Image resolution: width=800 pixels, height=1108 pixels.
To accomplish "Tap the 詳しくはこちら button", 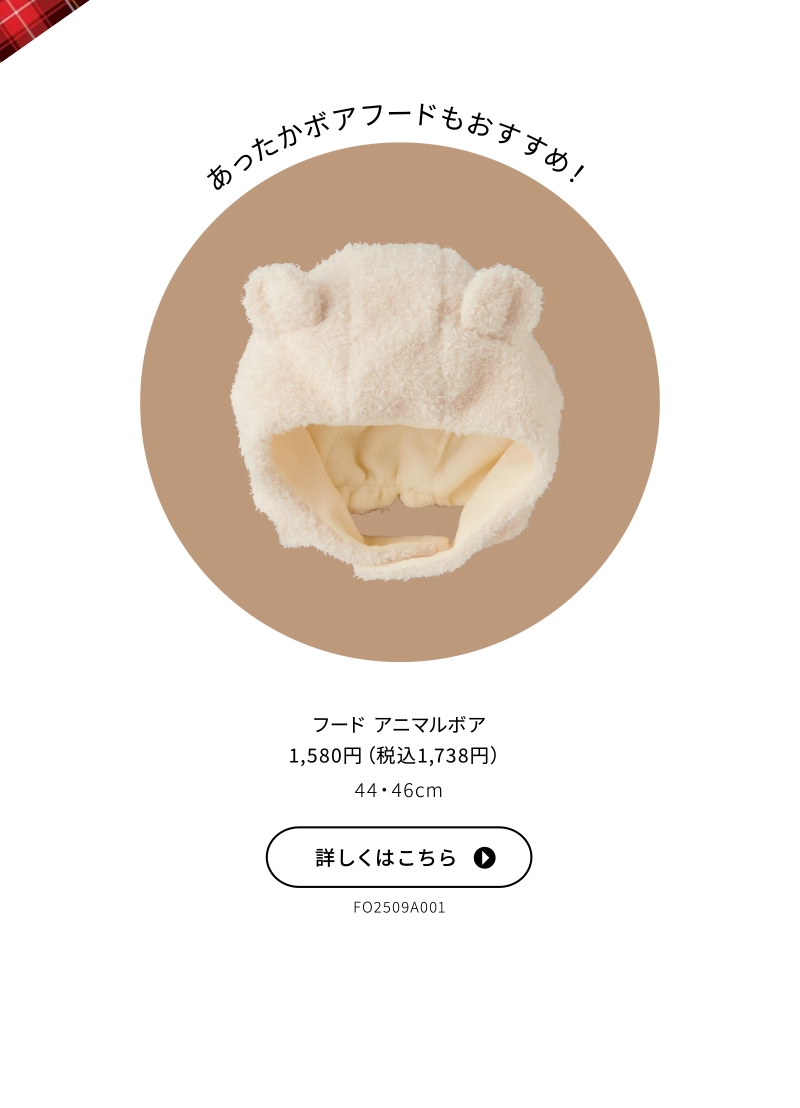I will coord(398,857).
